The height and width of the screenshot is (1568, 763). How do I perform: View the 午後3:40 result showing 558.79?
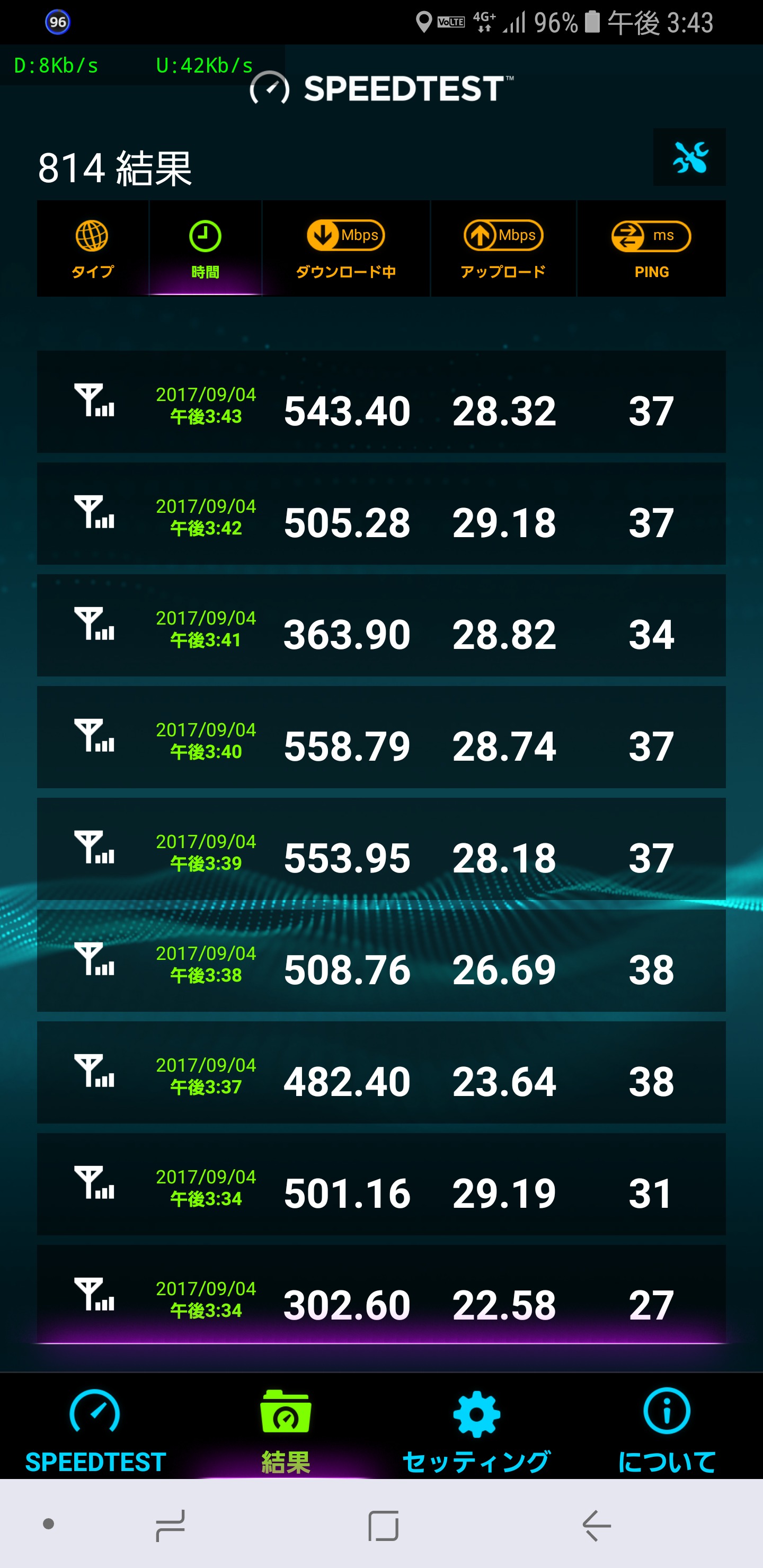(x=381, y=737)
